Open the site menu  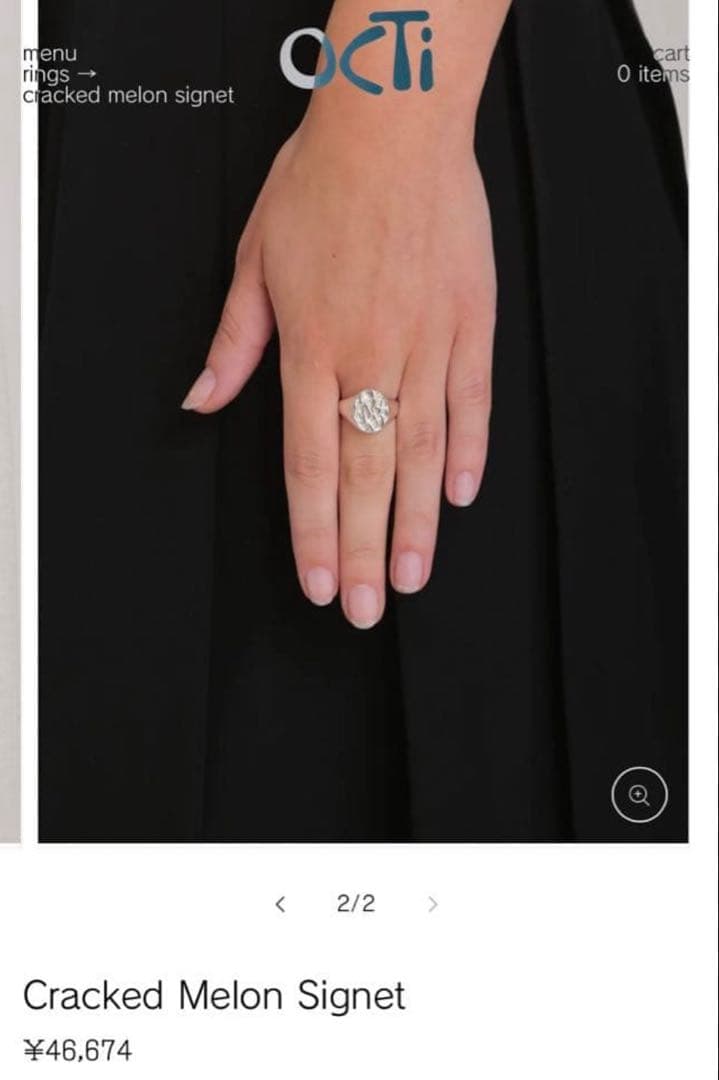(x=50, y=54)
